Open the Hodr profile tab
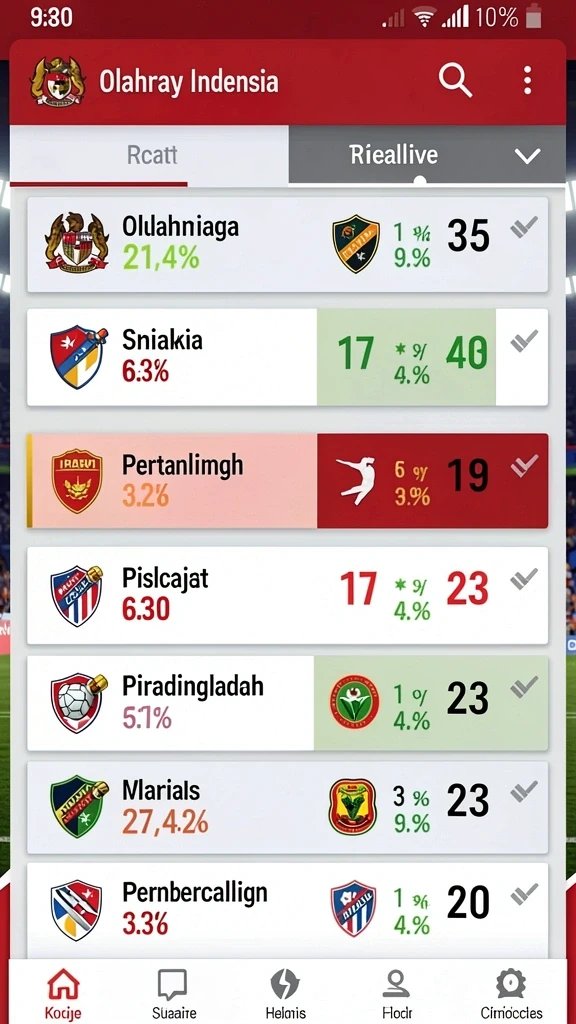The width and height of the screenshot is (576, 1024). [x=395, y=993]
